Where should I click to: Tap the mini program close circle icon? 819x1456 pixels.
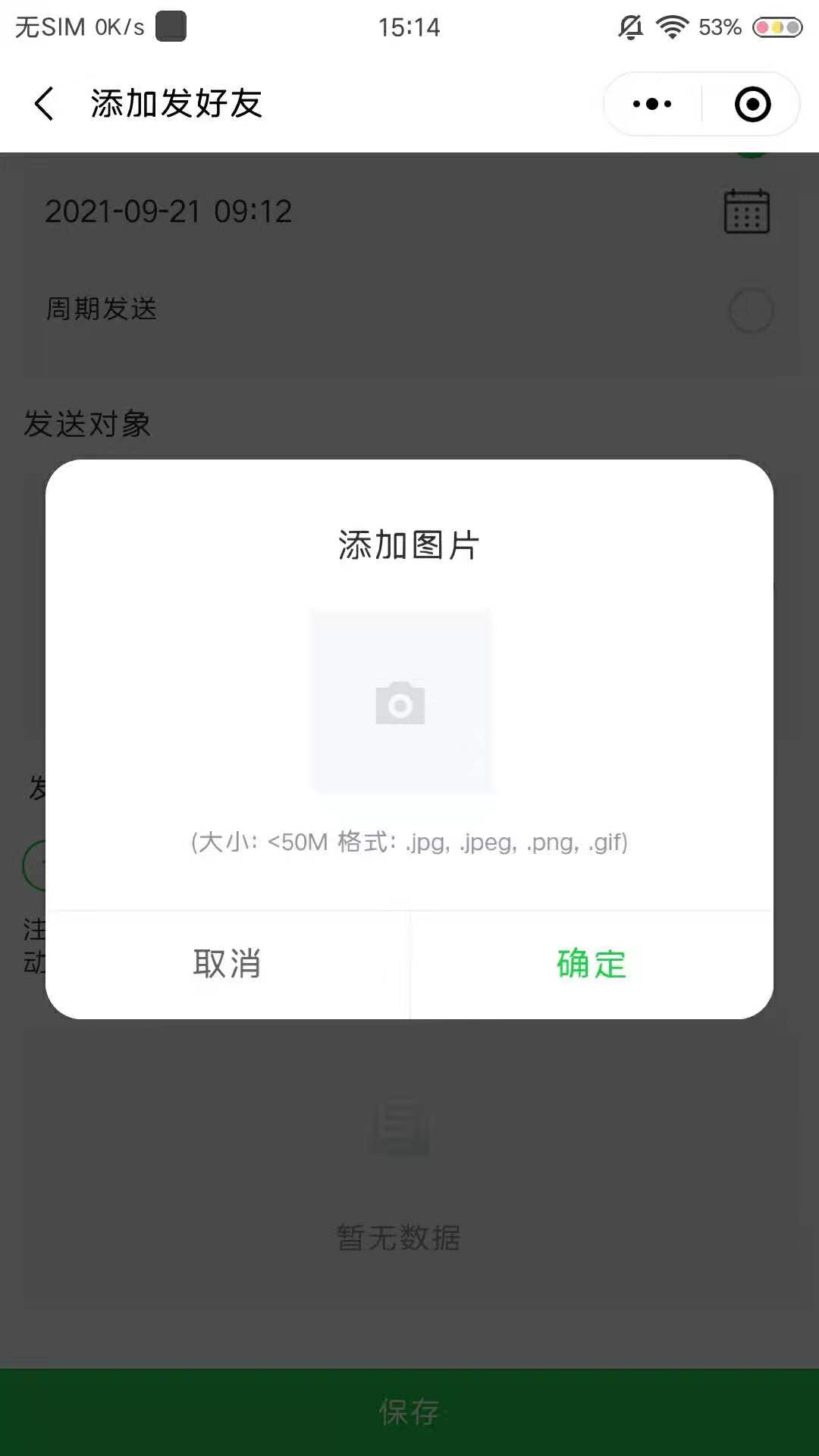click(x=750, y=104)
